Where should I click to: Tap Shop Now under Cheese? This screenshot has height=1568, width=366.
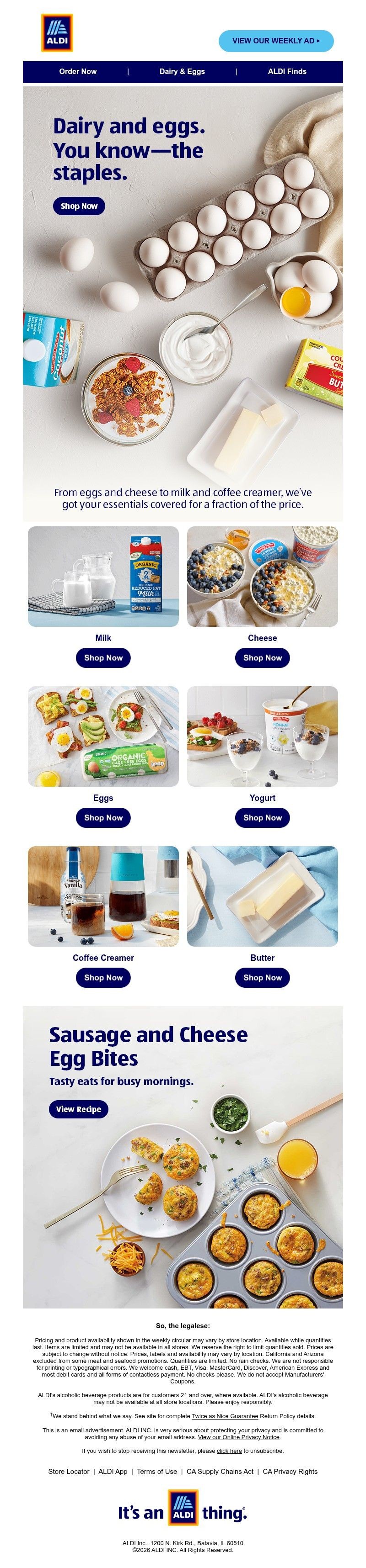tap(262, 657)
